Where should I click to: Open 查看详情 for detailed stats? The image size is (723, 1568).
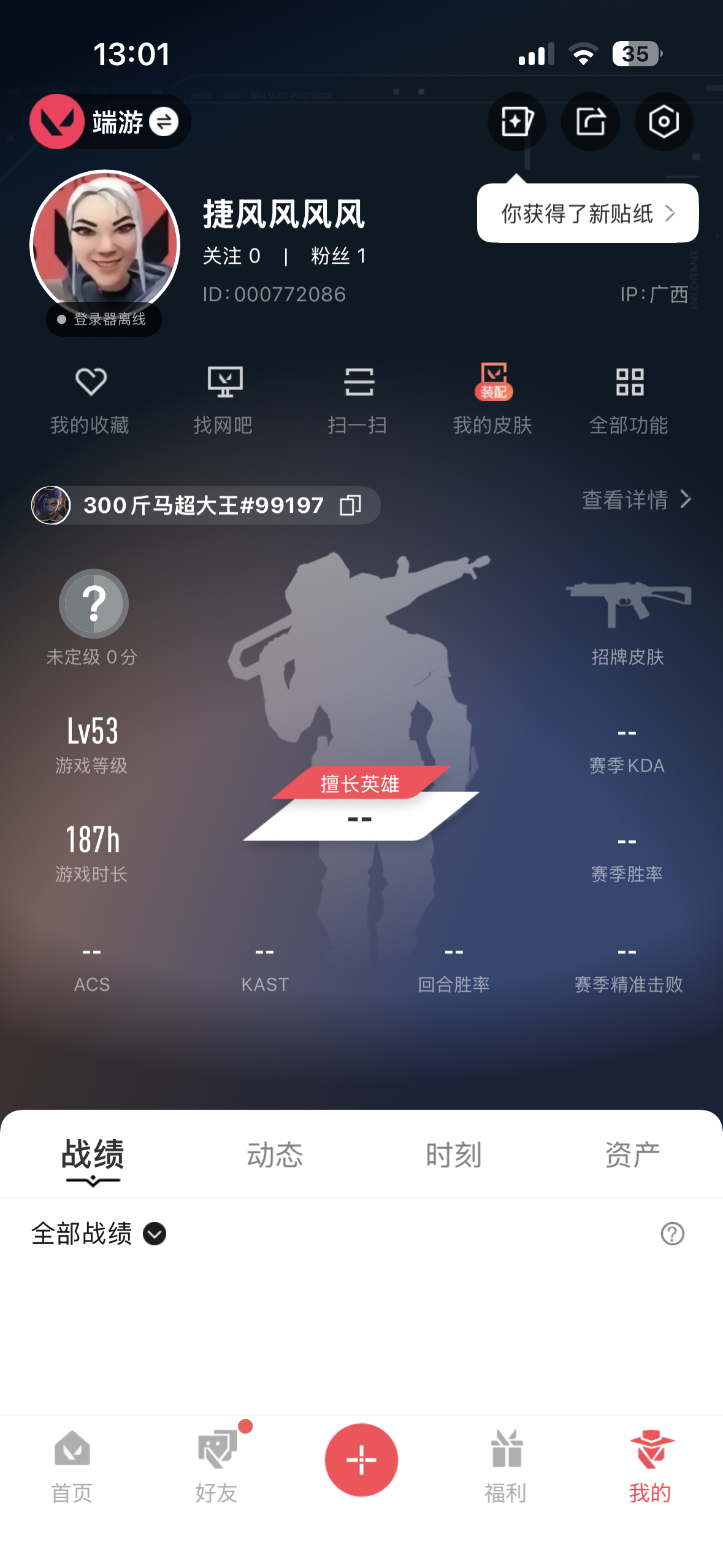click(636, 500)
